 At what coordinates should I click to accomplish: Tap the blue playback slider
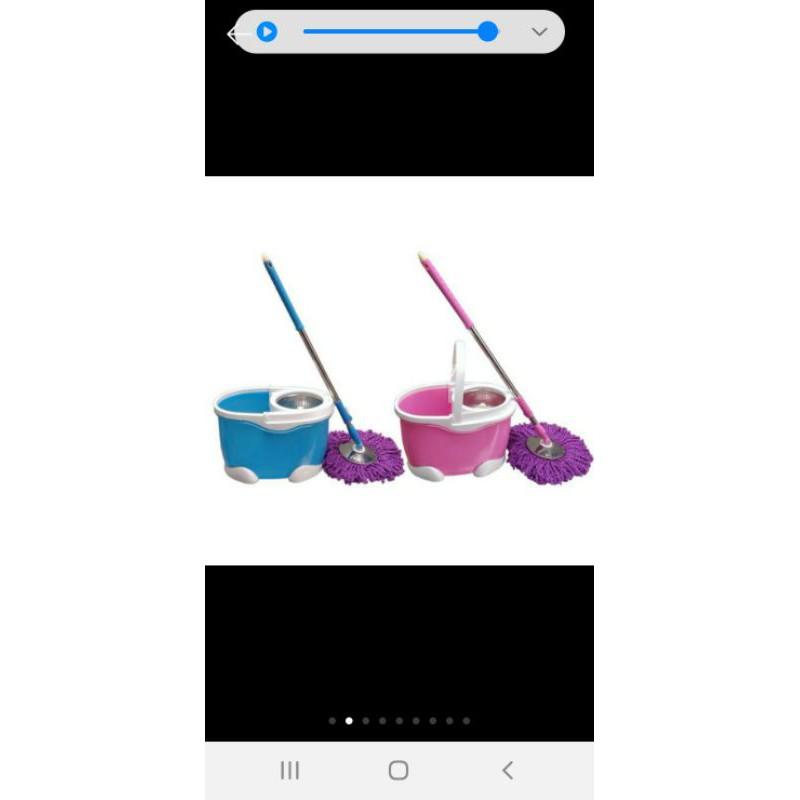coord(401,31)
